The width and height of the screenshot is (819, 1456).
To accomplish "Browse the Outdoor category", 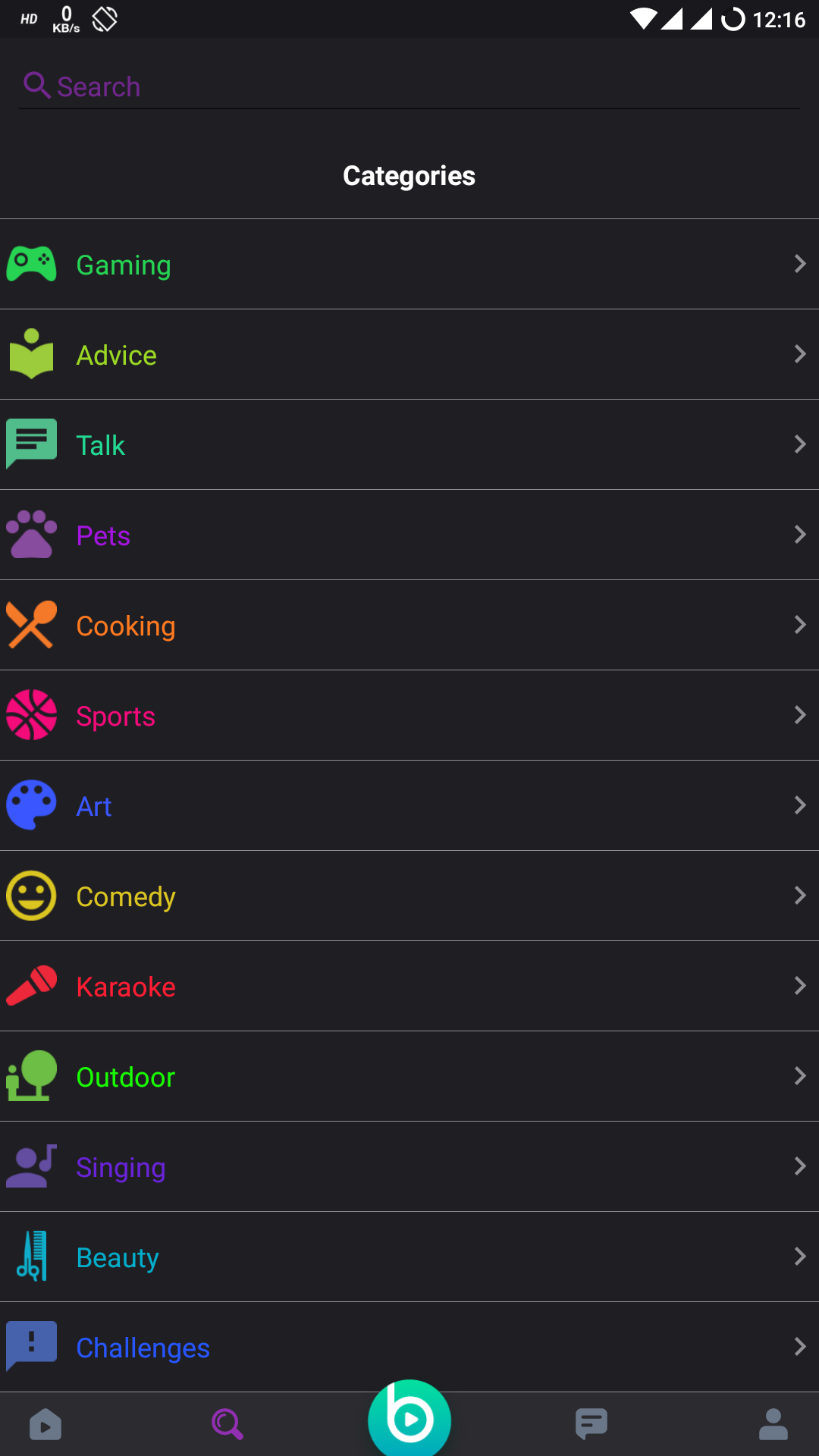I will click(409, 1077).
